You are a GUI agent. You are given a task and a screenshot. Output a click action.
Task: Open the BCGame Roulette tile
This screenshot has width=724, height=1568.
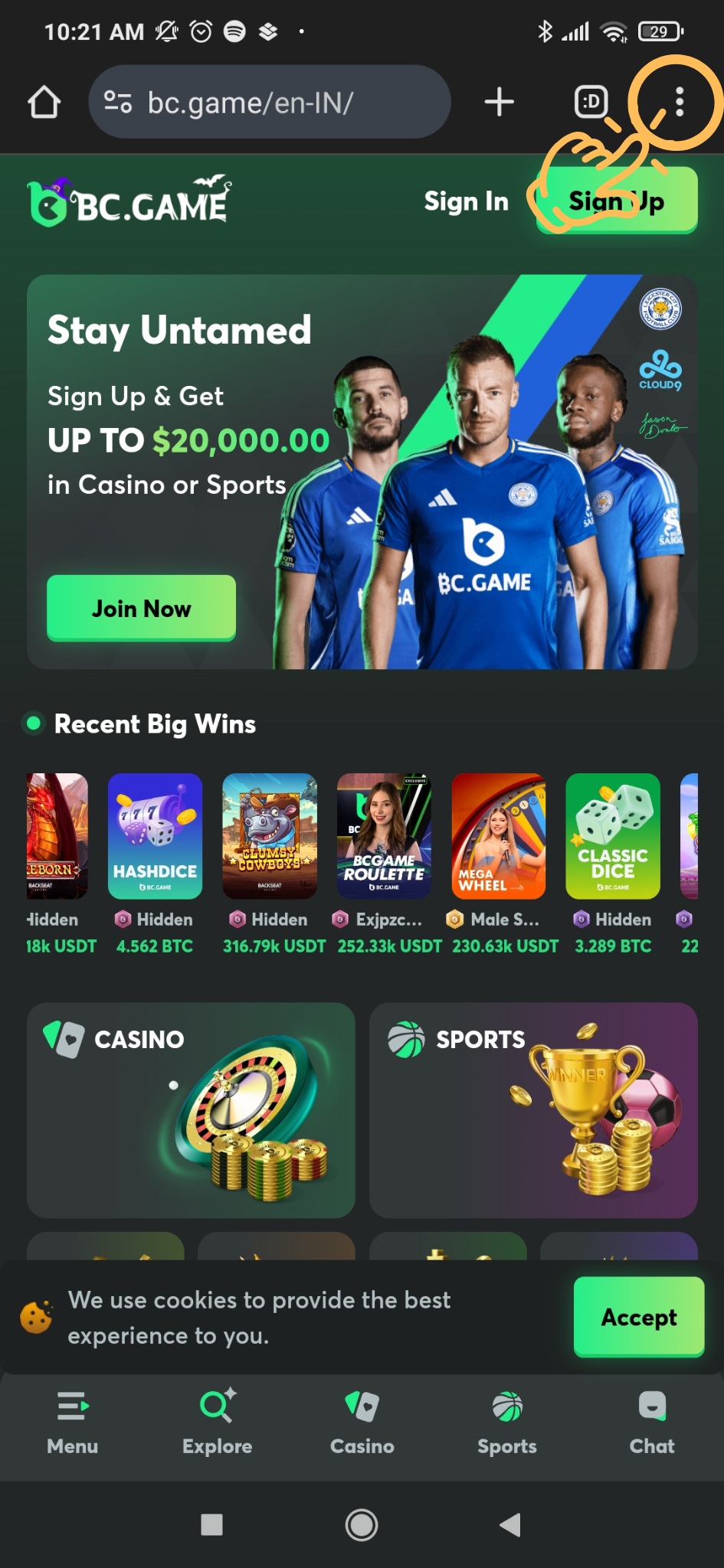[384, 835]
